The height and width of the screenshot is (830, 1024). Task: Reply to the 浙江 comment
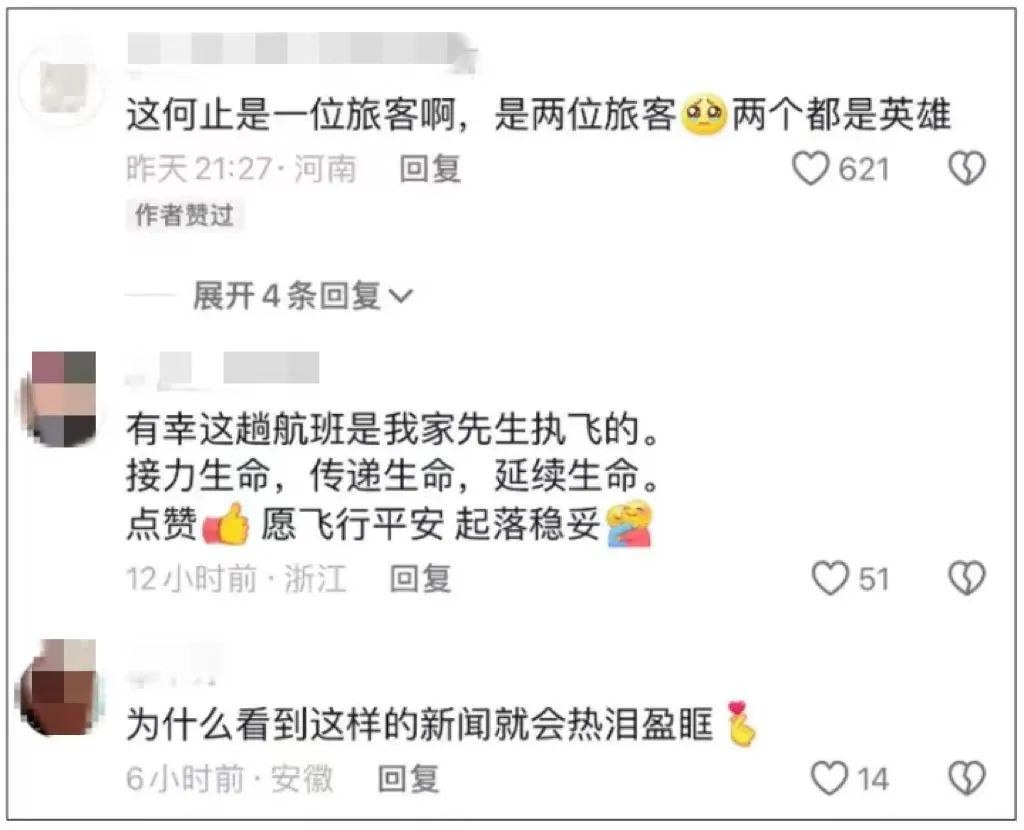point(420,578)
